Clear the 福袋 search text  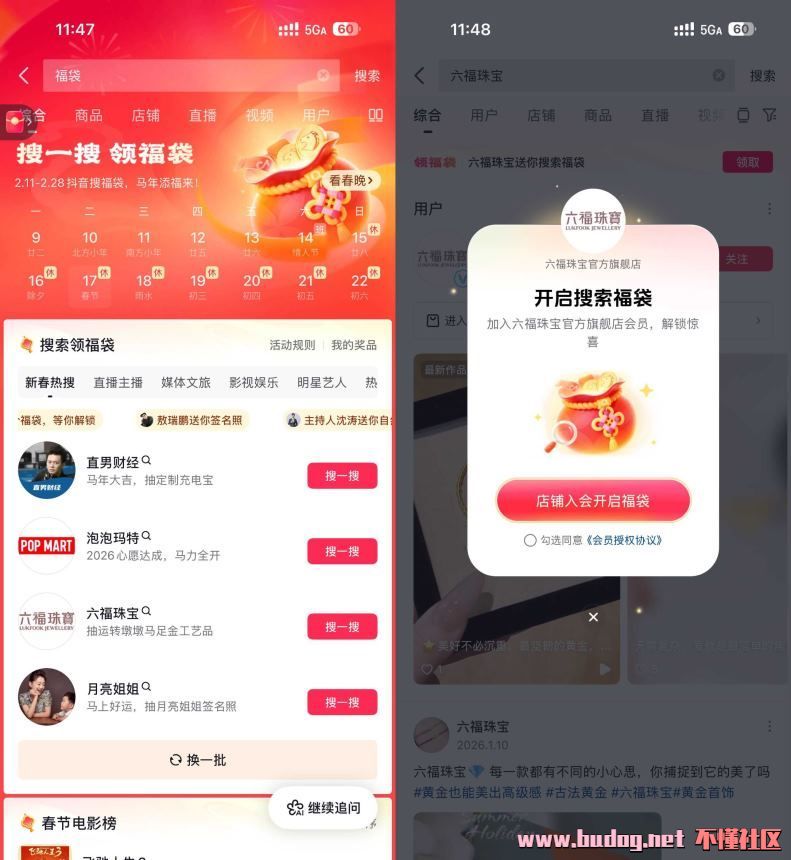[323, 75]
